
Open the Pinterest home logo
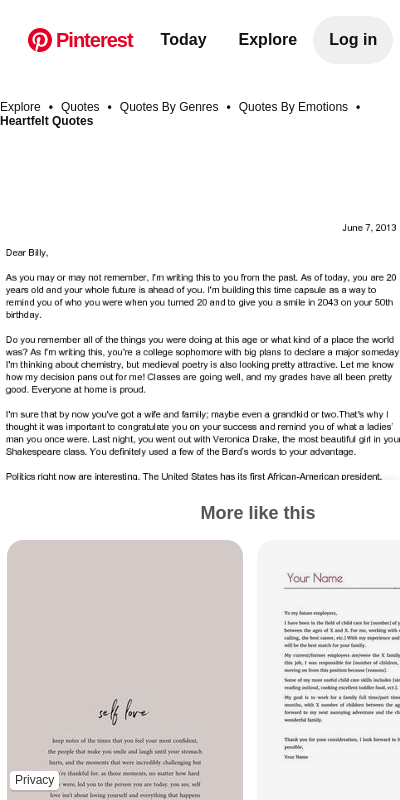pyautogui.click(x=80, y=40)
